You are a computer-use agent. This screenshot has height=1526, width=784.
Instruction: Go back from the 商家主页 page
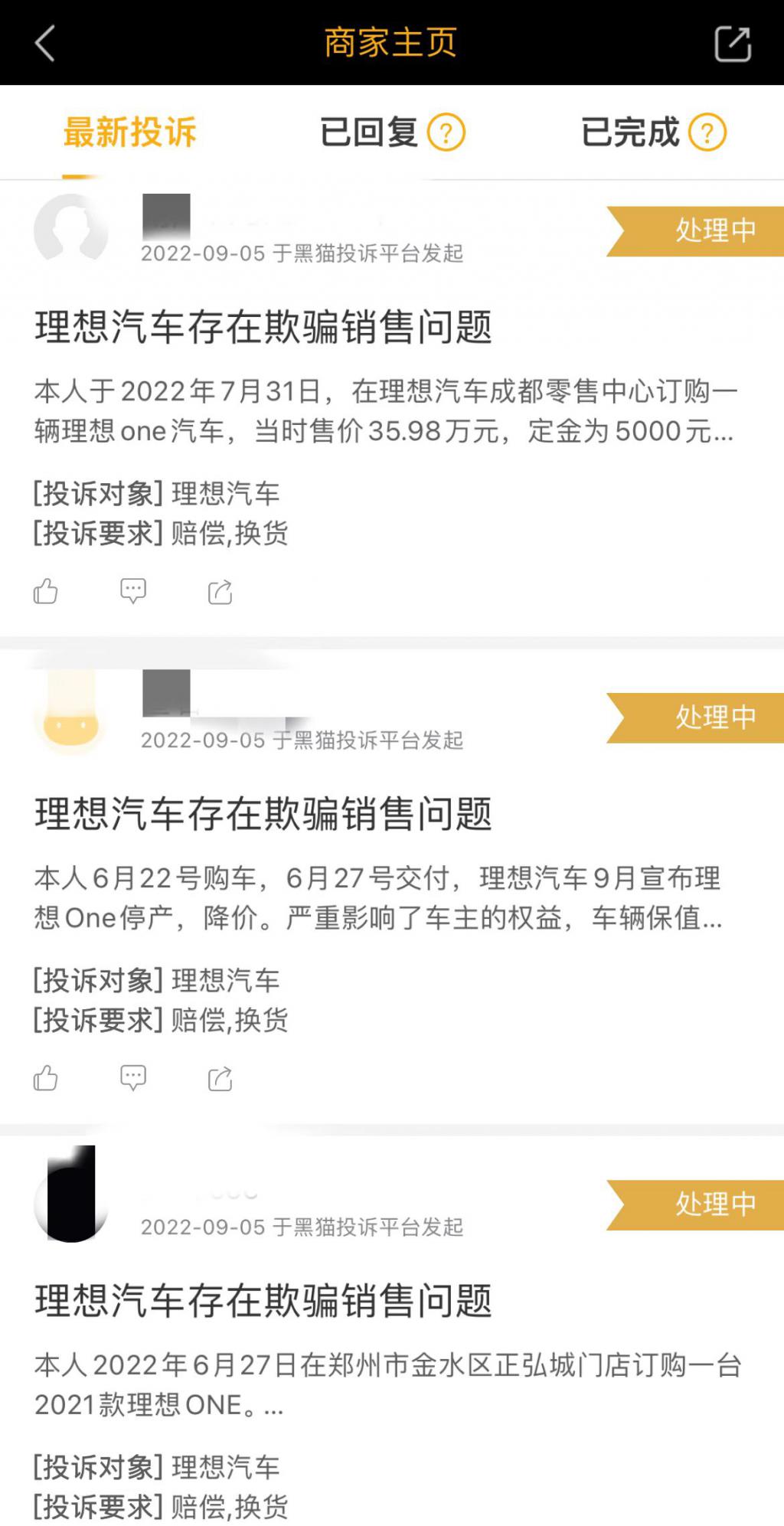46,43
